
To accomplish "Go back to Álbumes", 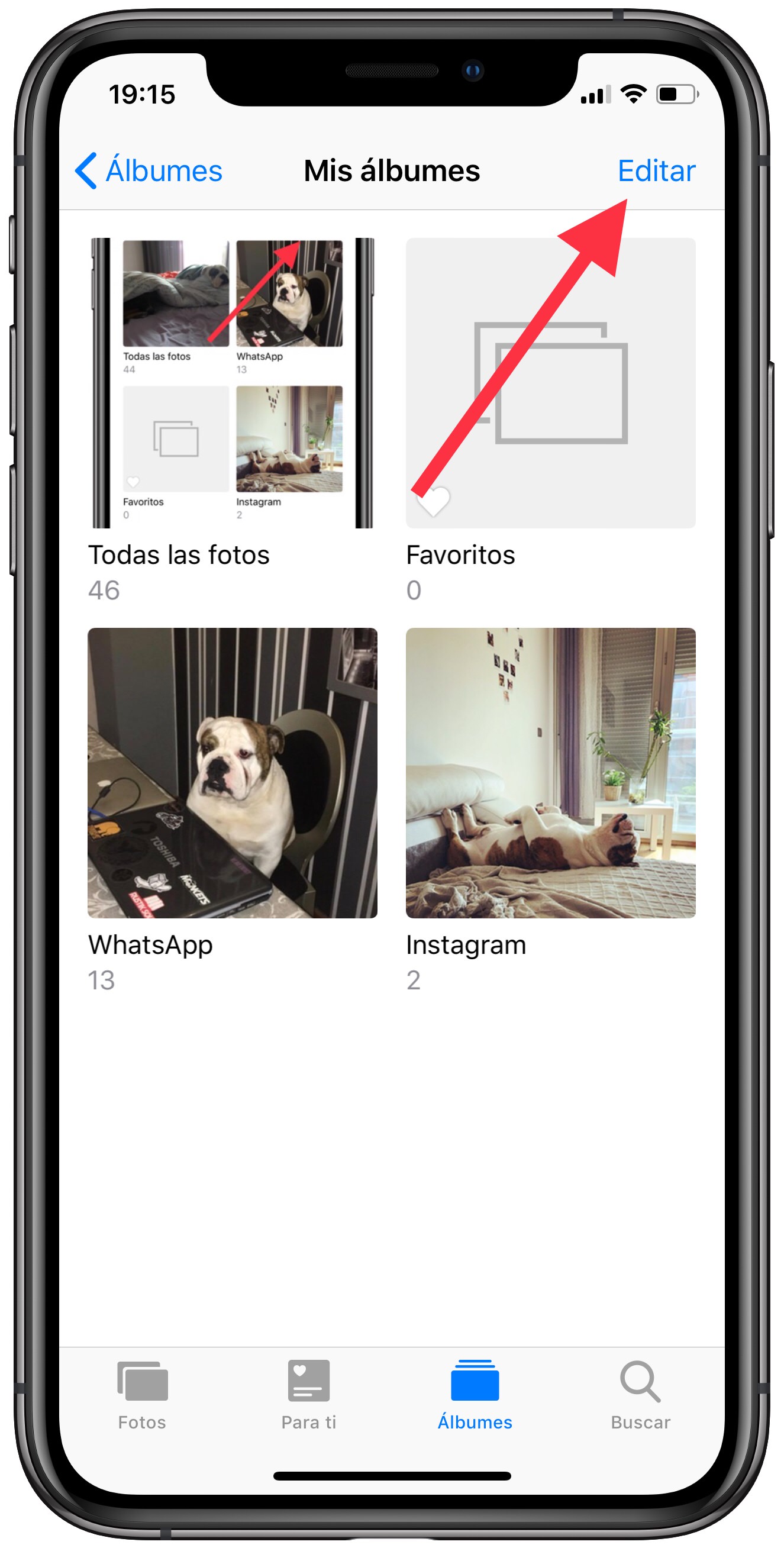I will 149,171.
